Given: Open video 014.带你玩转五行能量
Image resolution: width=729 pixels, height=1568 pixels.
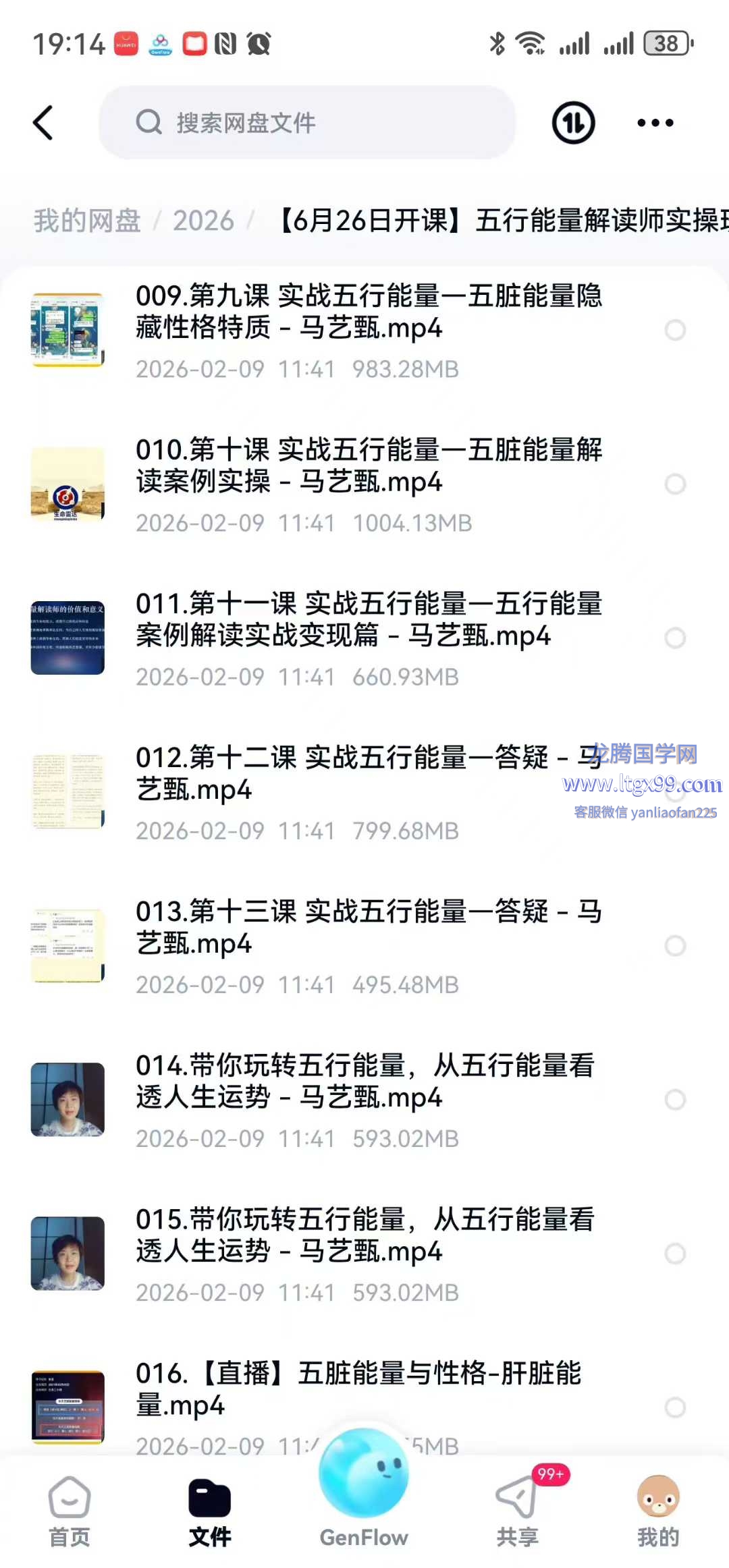Looking at the screenshot, I should coord(364,1082).
